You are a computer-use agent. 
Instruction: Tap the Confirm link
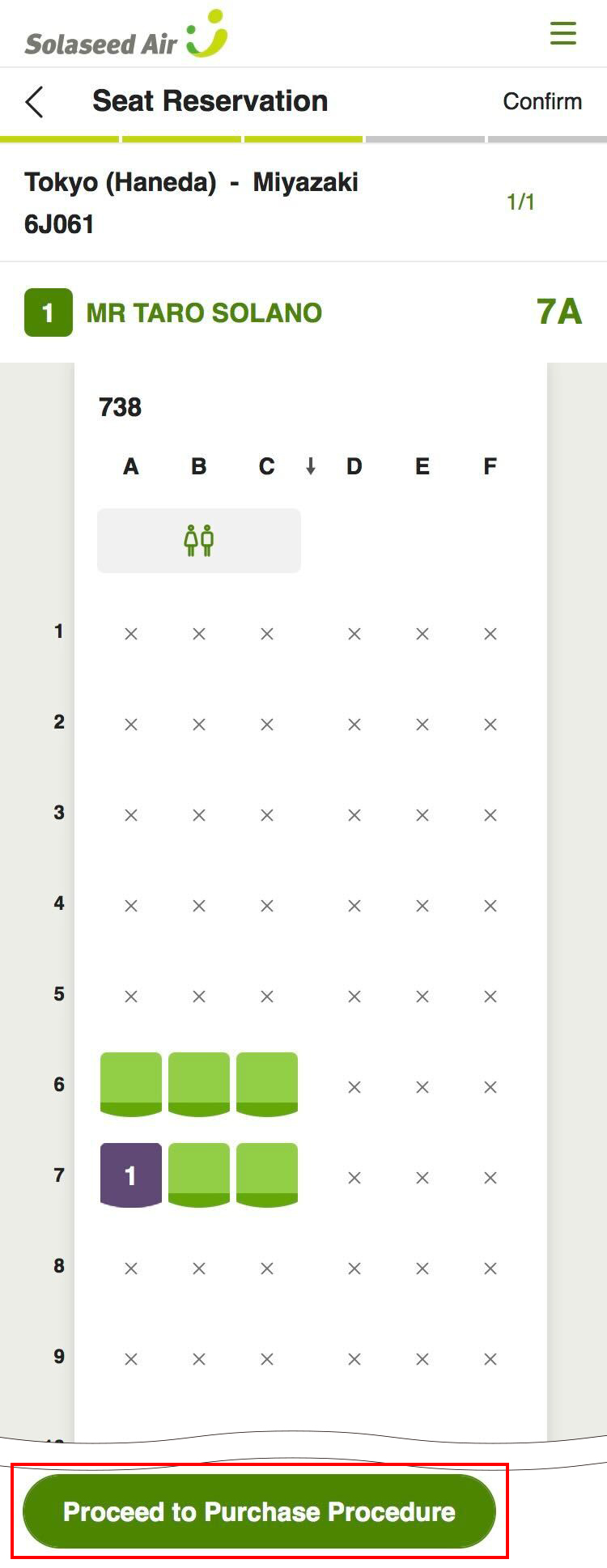541,102
